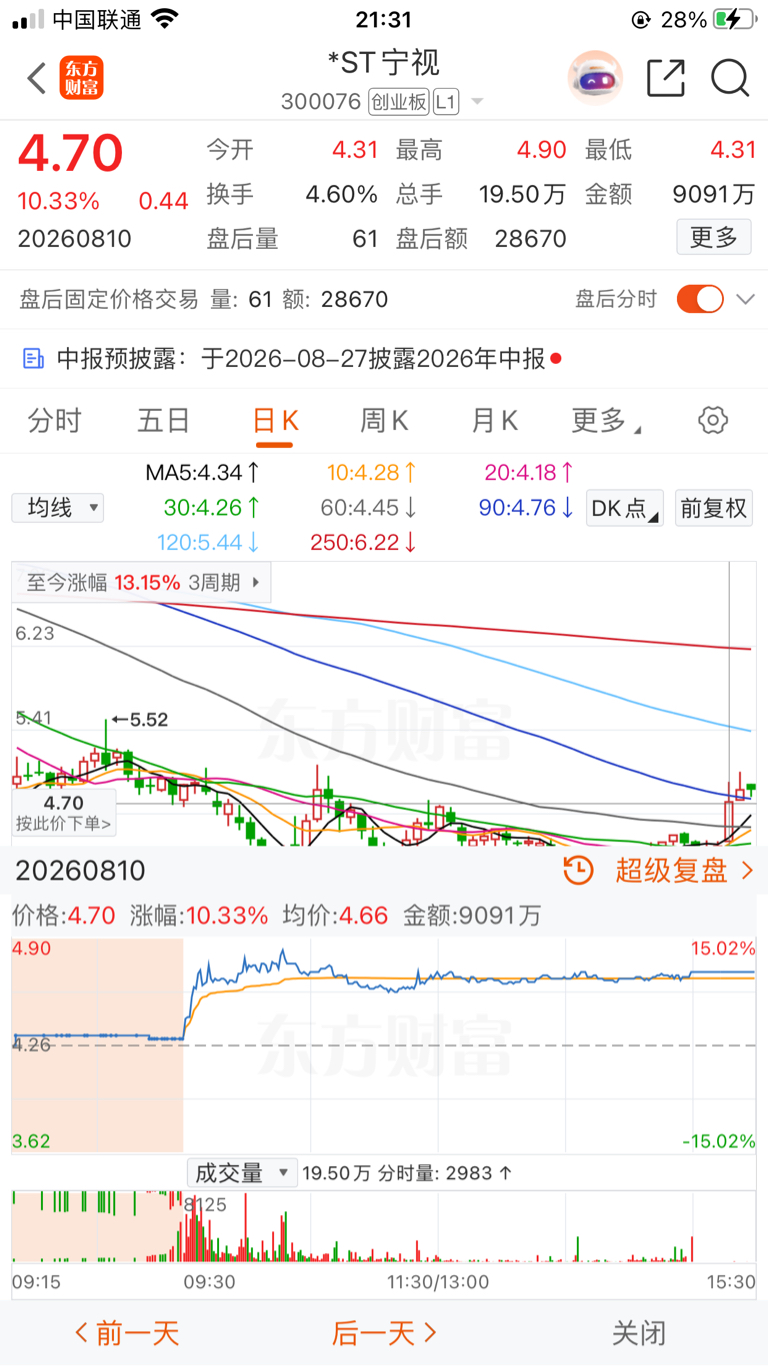The width and height of the screenshot is (768, 1366).
Task: Switch to the 五日 chart tab
Action: [164, 421]
